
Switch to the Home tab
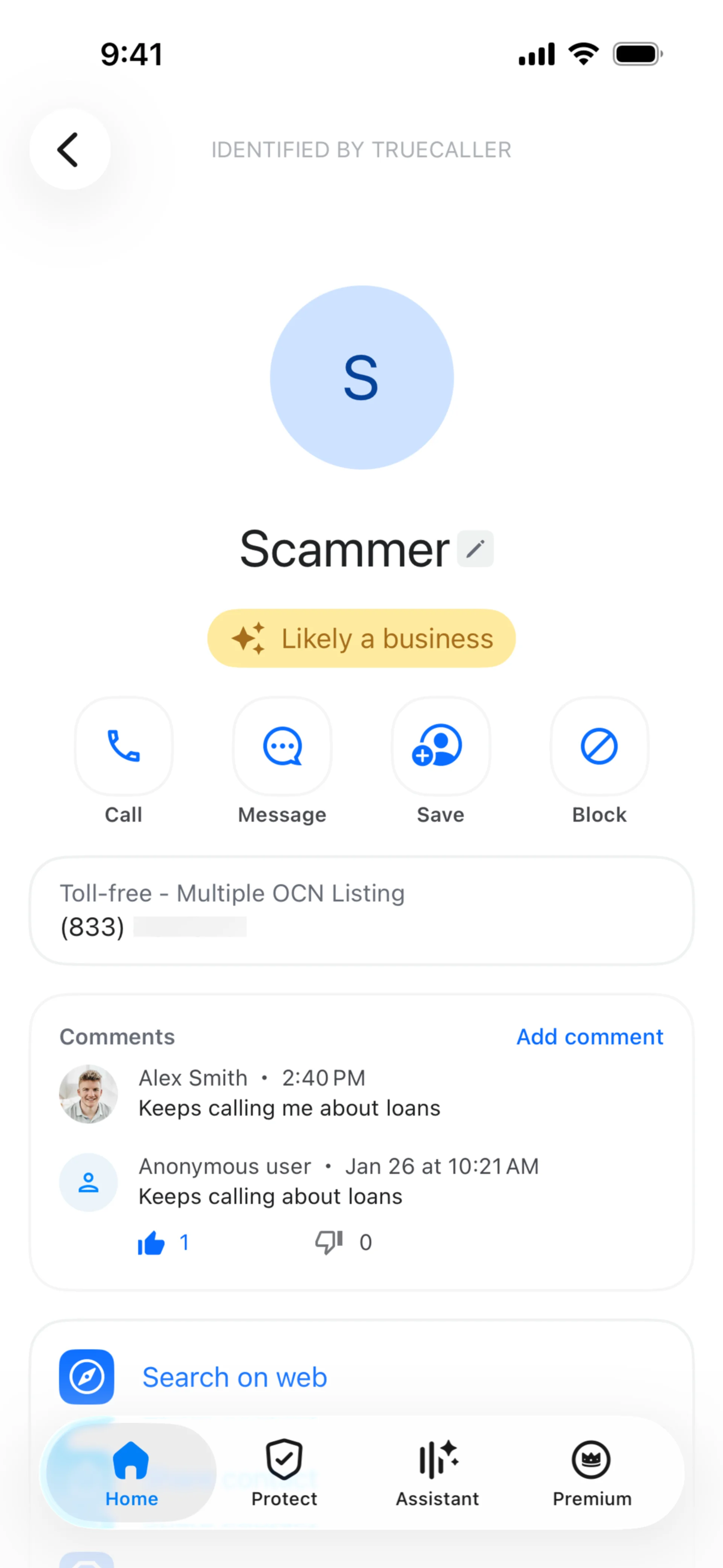131,1472
